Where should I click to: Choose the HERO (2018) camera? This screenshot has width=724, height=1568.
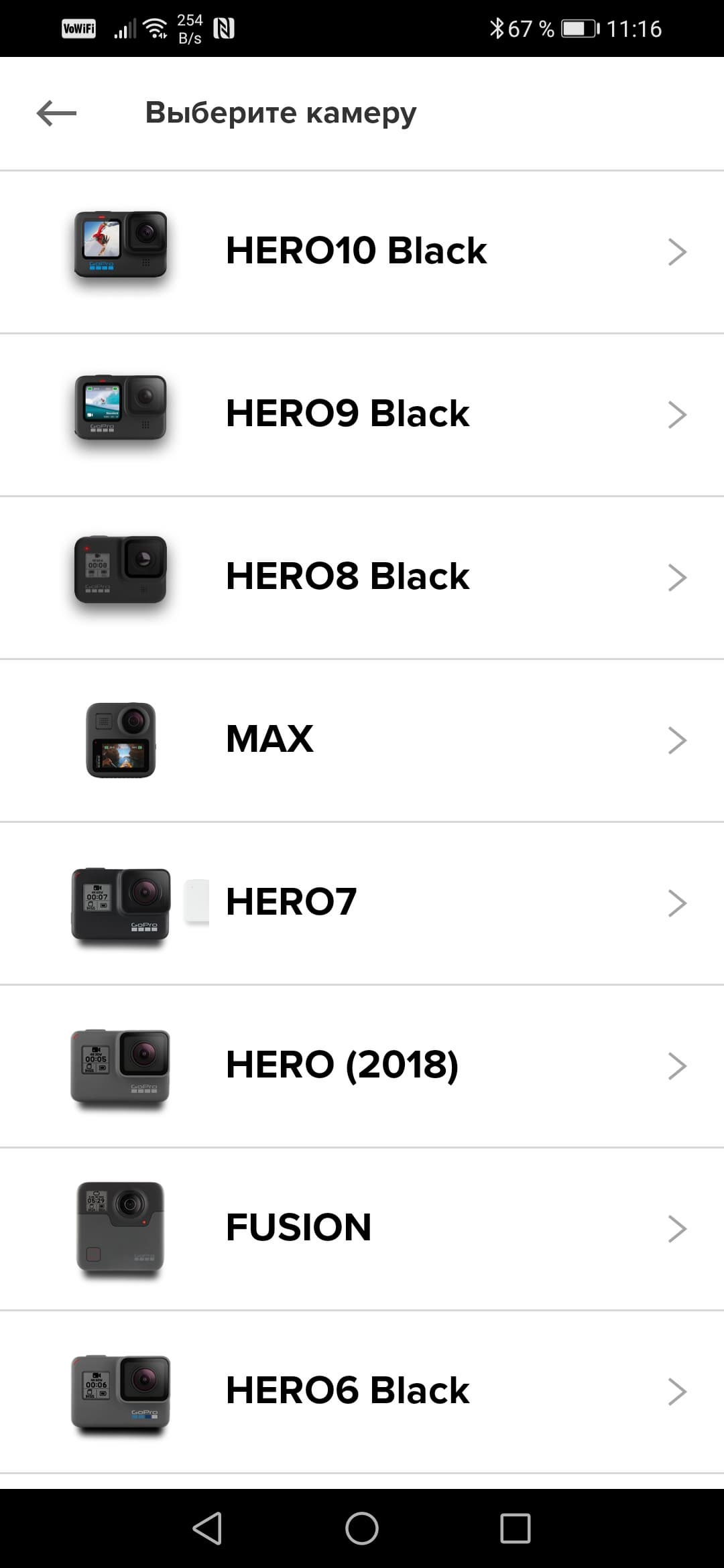click(362, 1065)
